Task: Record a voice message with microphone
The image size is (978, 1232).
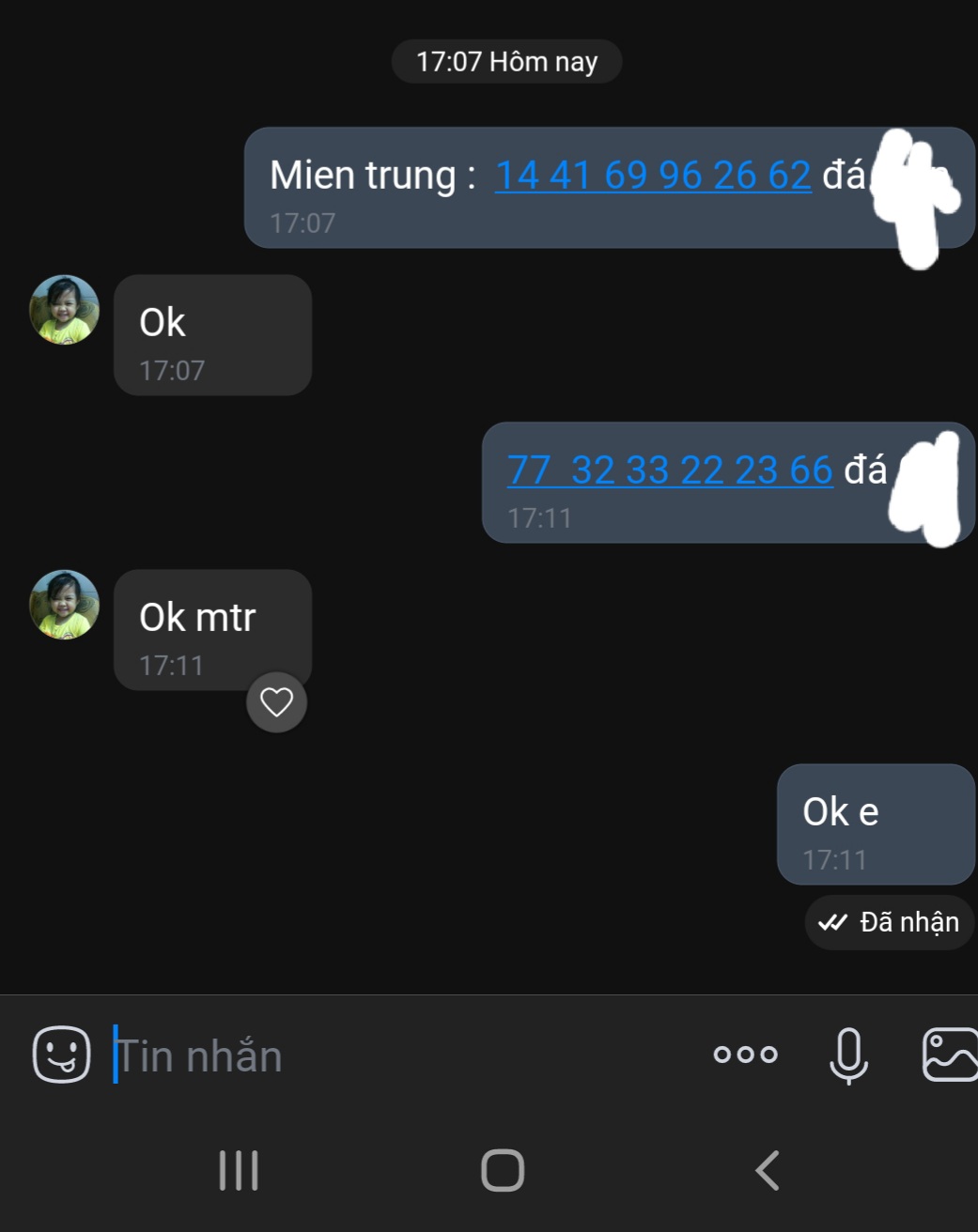Action: pyautogui.click(x=848, y=1055)
